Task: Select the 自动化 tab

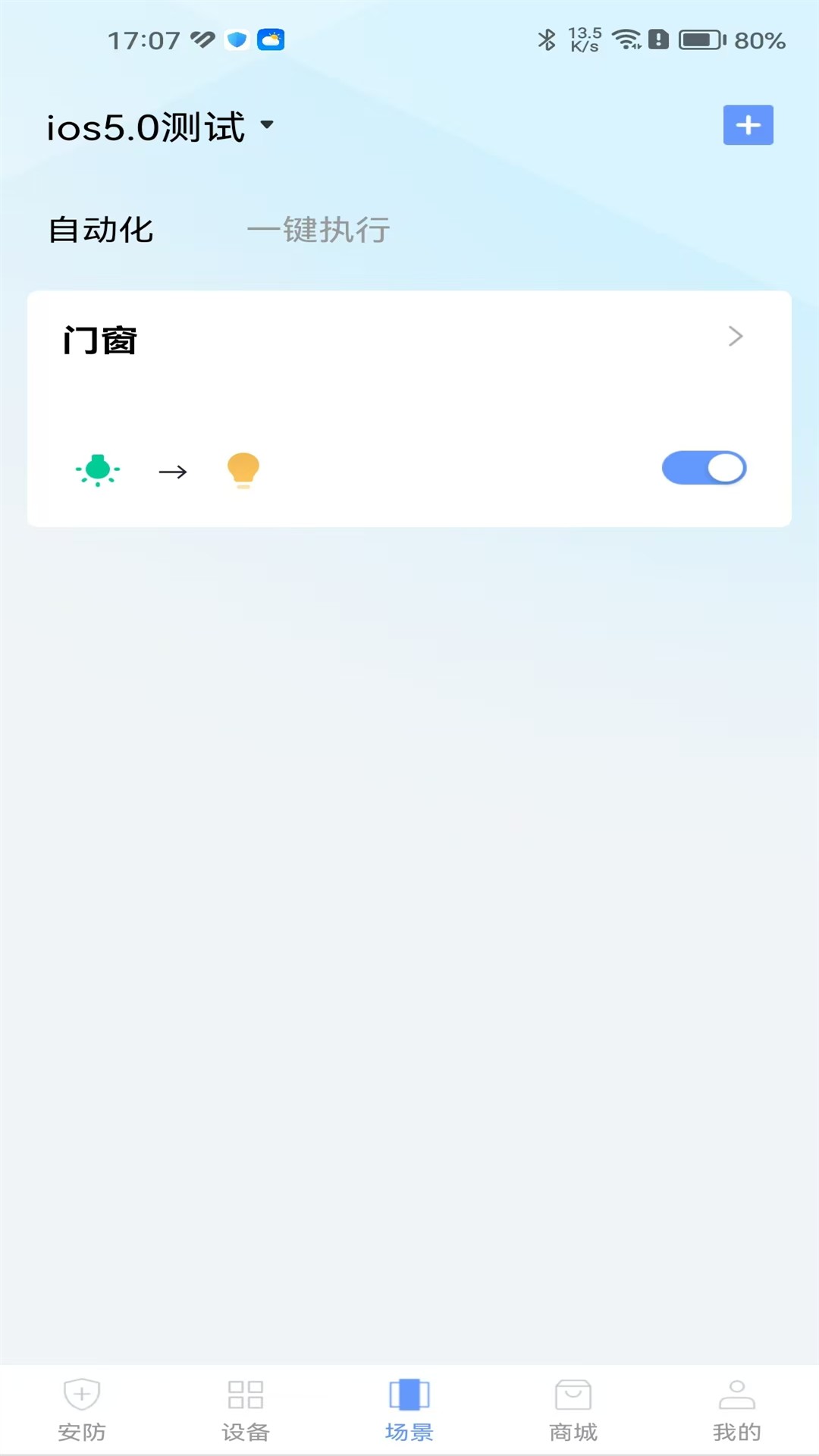Action: tap(101, 229)
